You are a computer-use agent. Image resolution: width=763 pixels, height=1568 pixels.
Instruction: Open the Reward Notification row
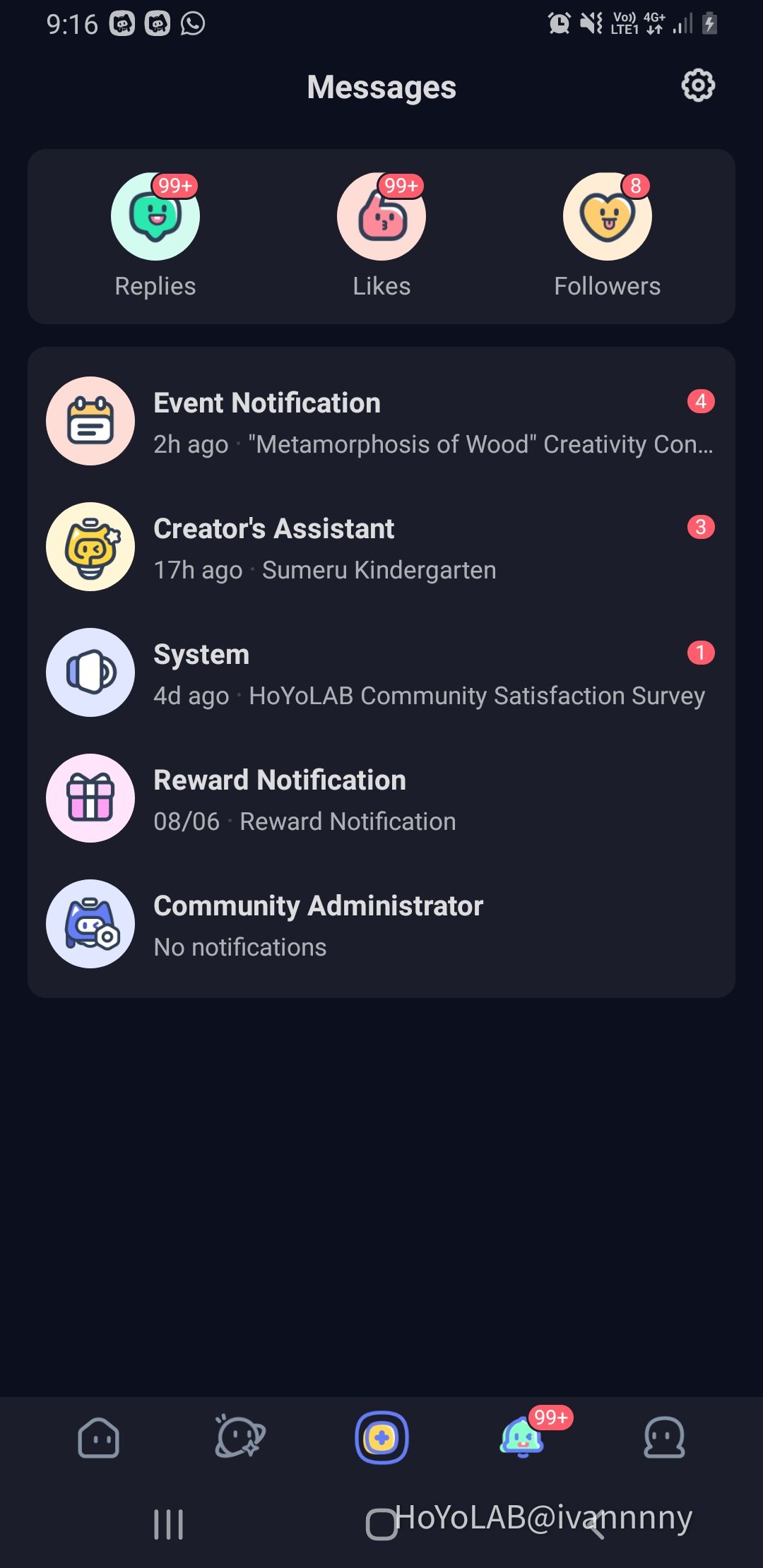(381, 799)
